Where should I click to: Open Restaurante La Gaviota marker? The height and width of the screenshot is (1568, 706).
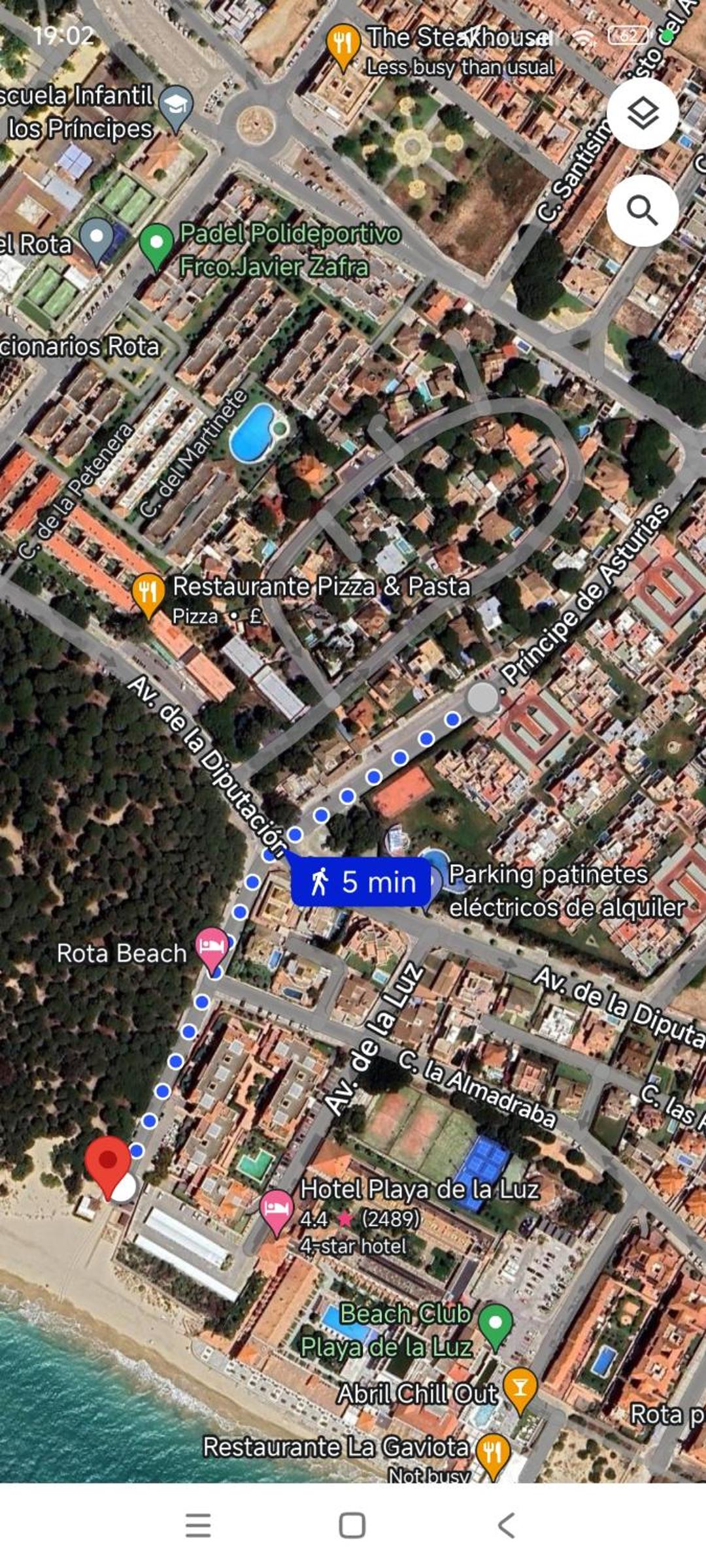pos(493,1456)
